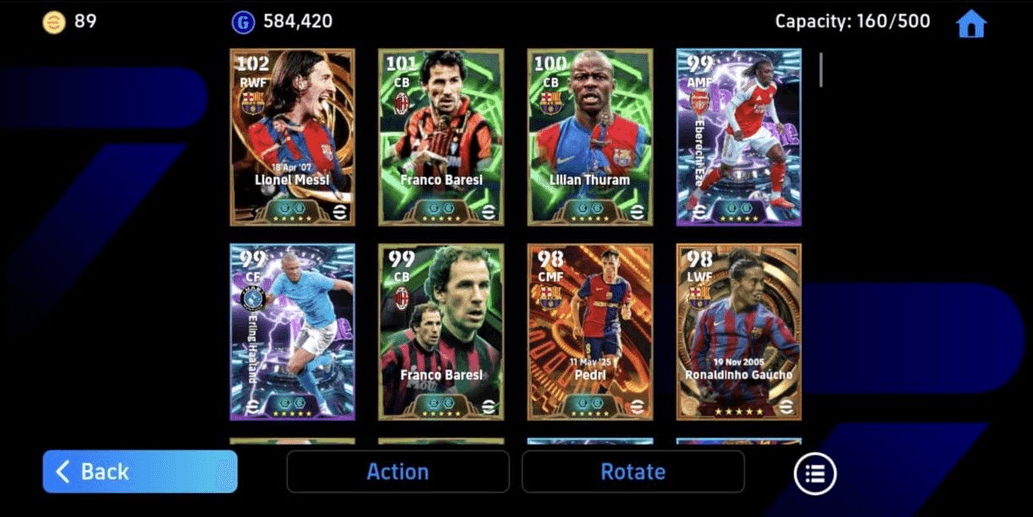This screenshot has height=517, width=1033.
Task: Open the 101-rated Franco Baresi card
Action: click(441, 137)
